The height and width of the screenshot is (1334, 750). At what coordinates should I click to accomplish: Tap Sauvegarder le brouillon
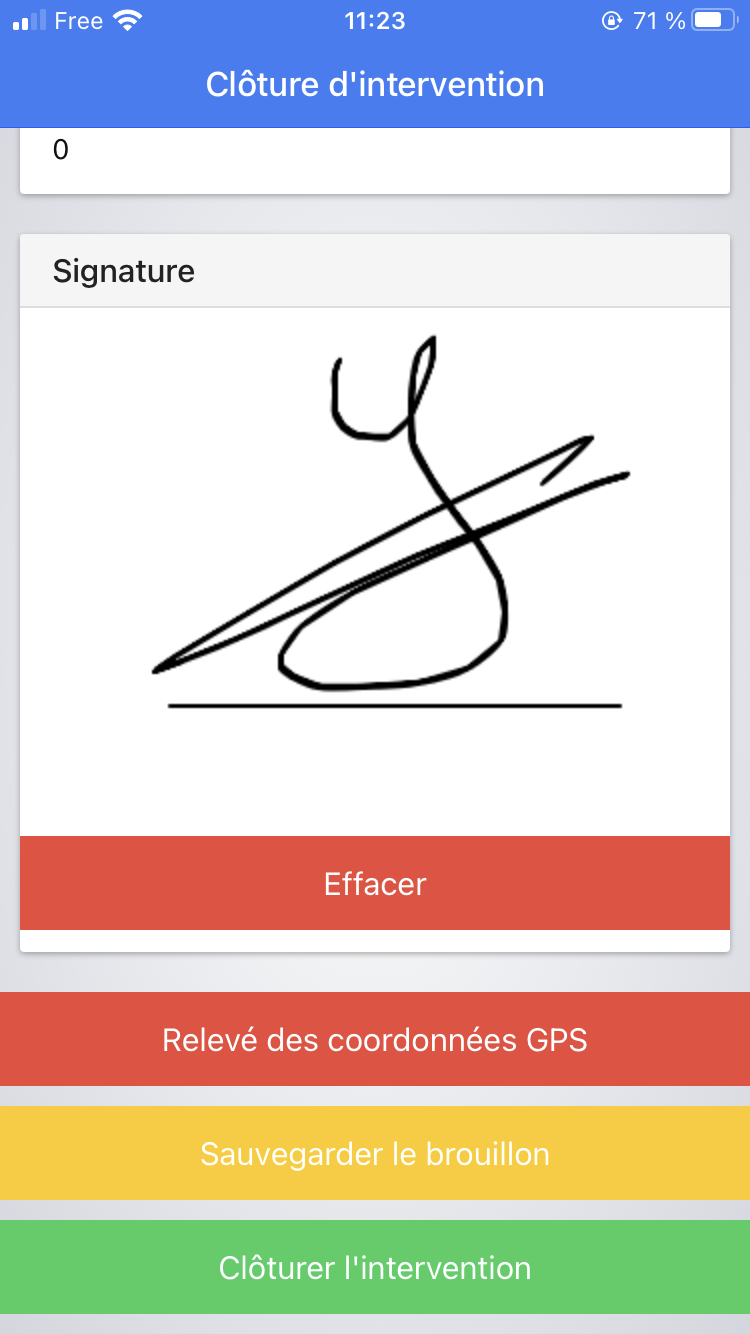[x=375, y=1153]
